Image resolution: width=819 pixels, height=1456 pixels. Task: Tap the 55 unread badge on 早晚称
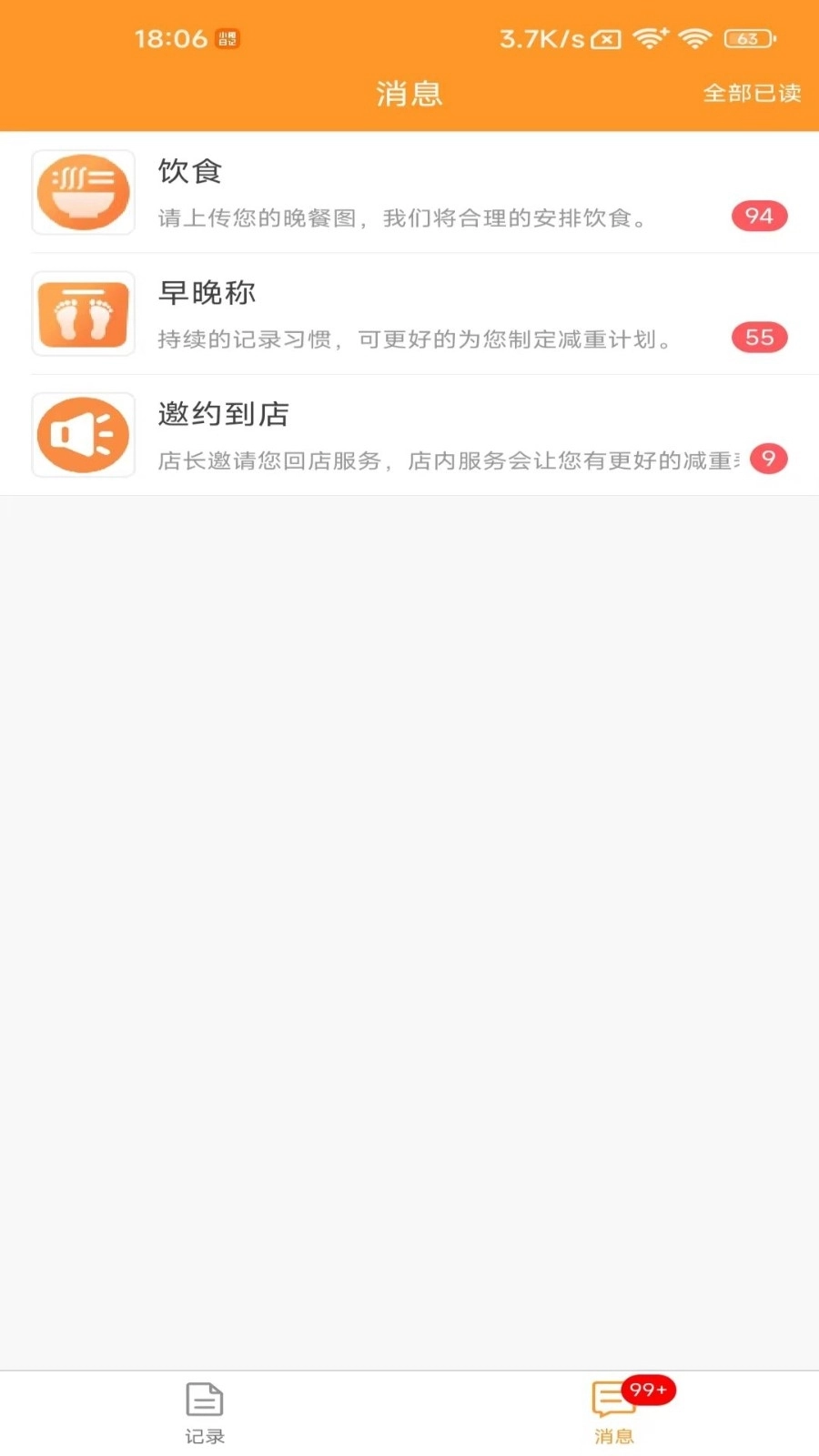coord(758,337)
